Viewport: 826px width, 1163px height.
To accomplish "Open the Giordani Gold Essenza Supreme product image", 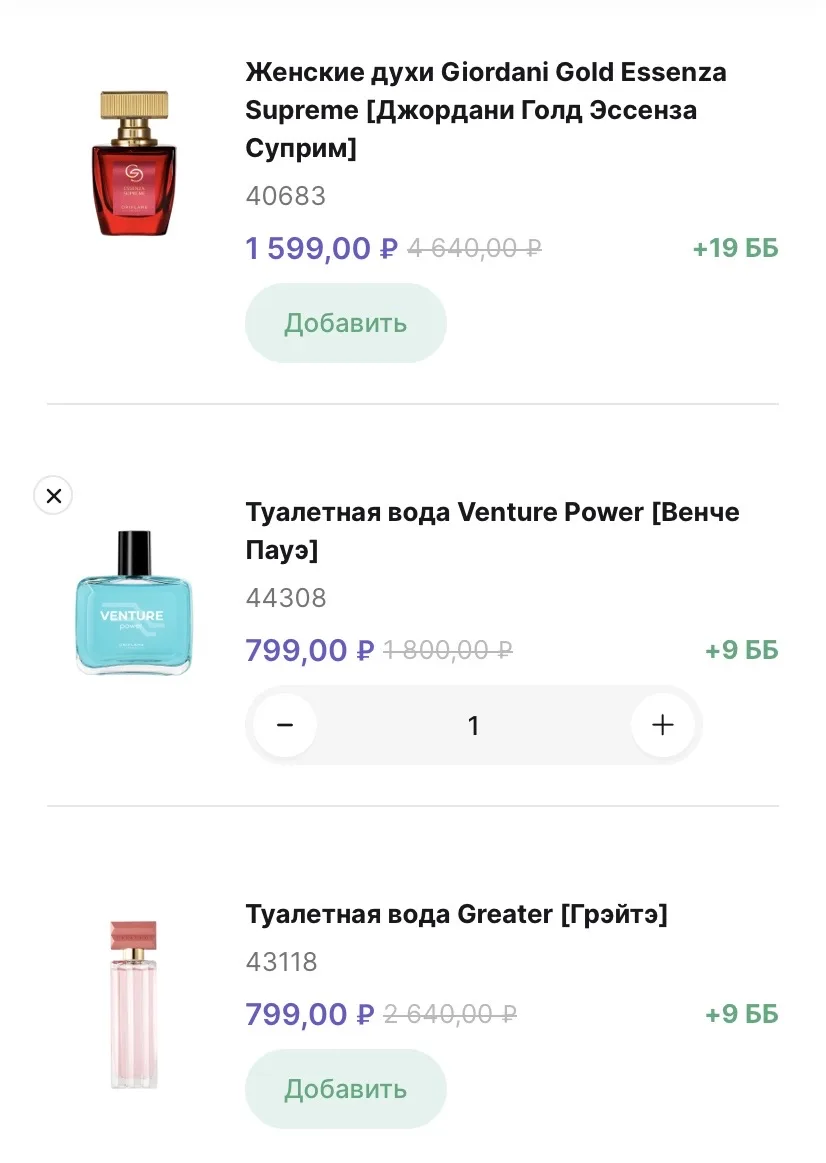I will click(x=133, y=163).
